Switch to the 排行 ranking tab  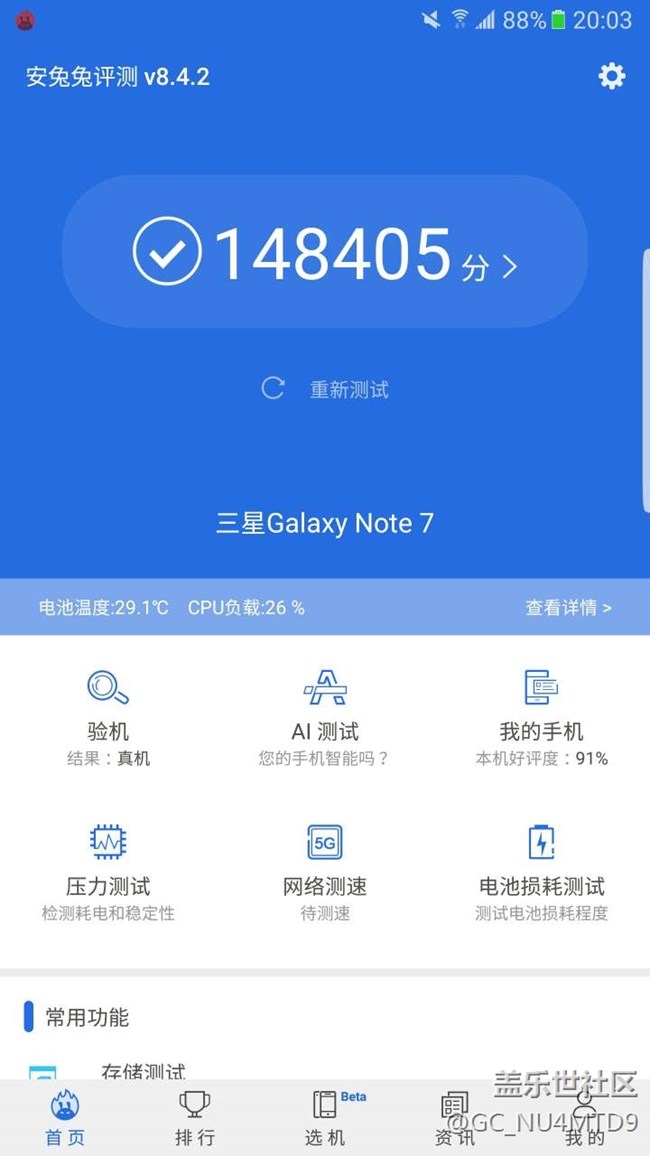pos(195,1118)
